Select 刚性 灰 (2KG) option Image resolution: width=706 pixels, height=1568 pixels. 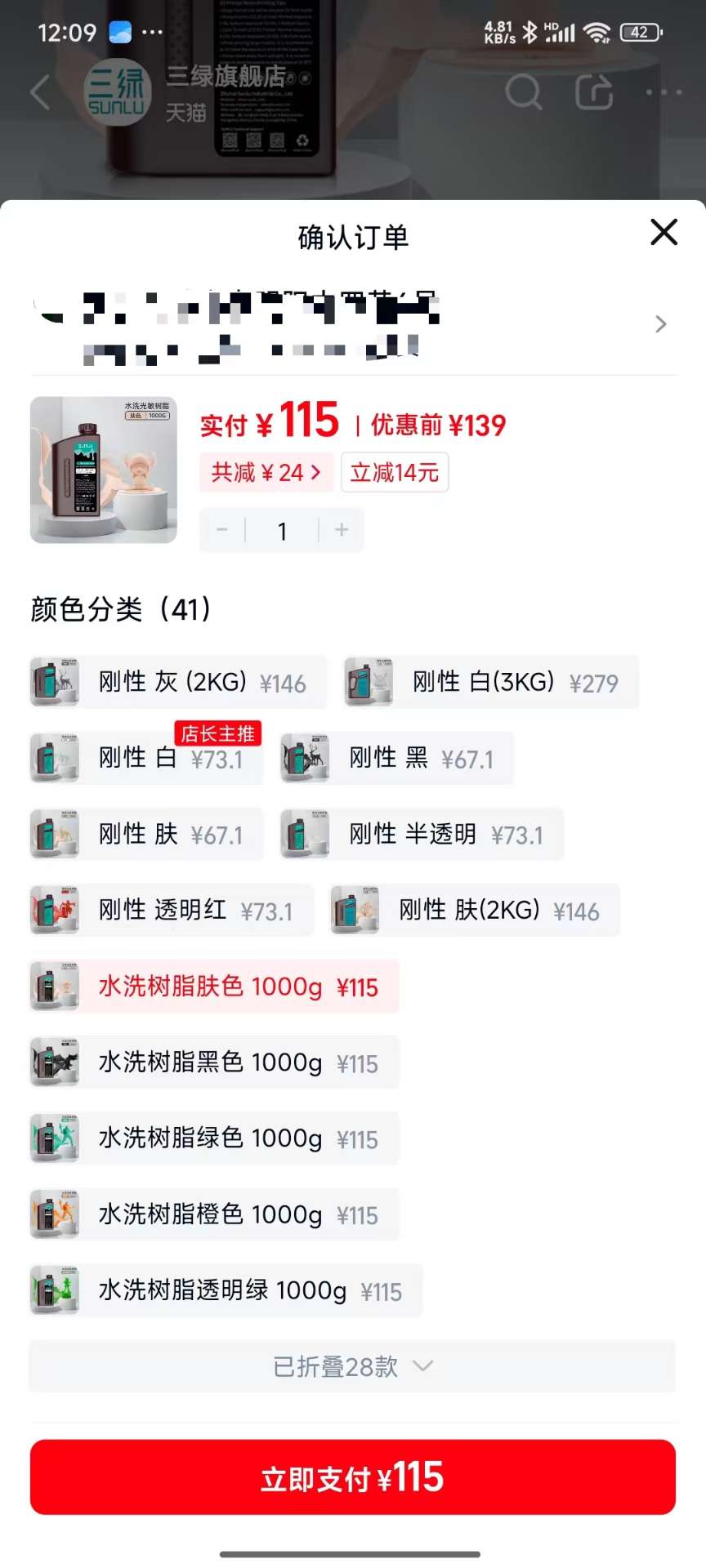pos(178,682)
